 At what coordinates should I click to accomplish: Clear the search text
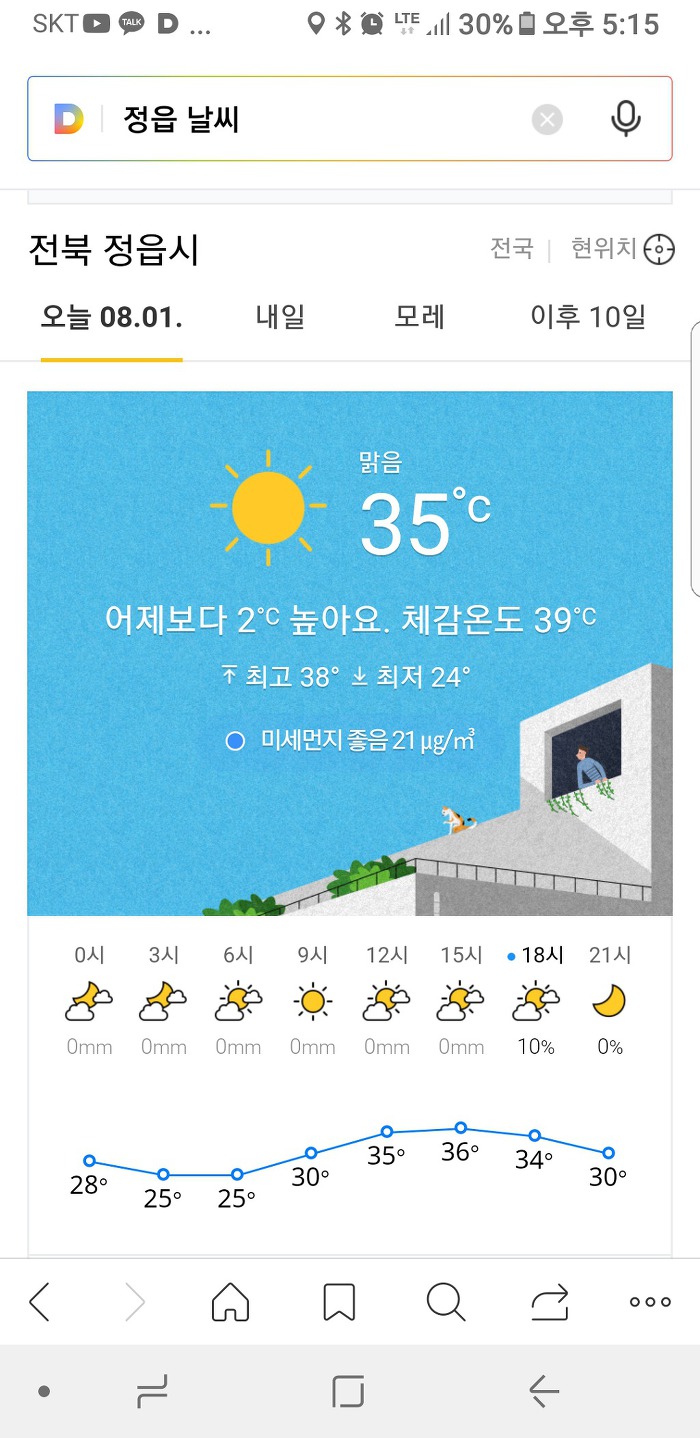547,121
